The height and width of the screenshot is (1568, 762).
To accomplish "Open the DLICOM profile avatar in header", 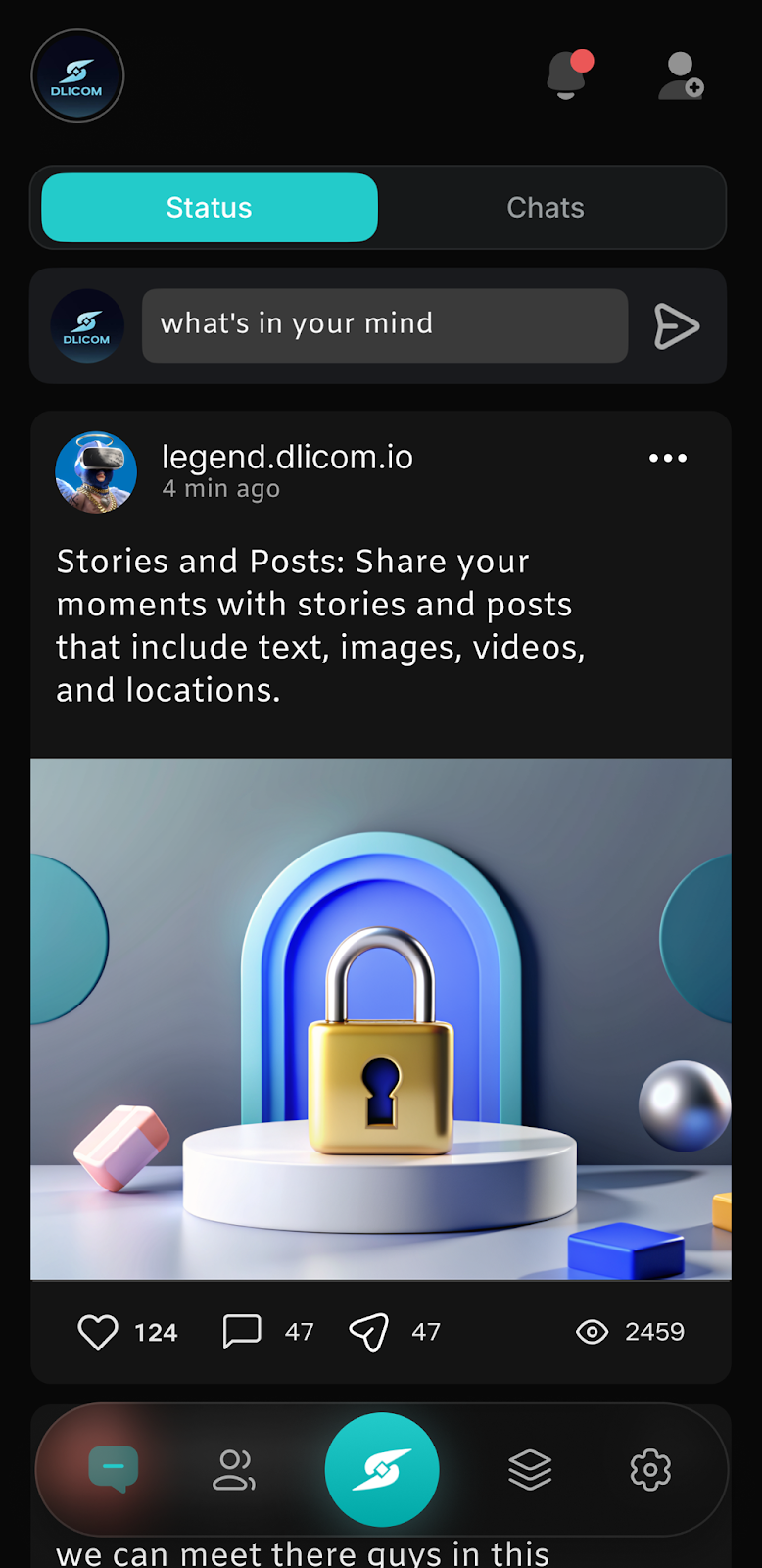I will point(77,76).
